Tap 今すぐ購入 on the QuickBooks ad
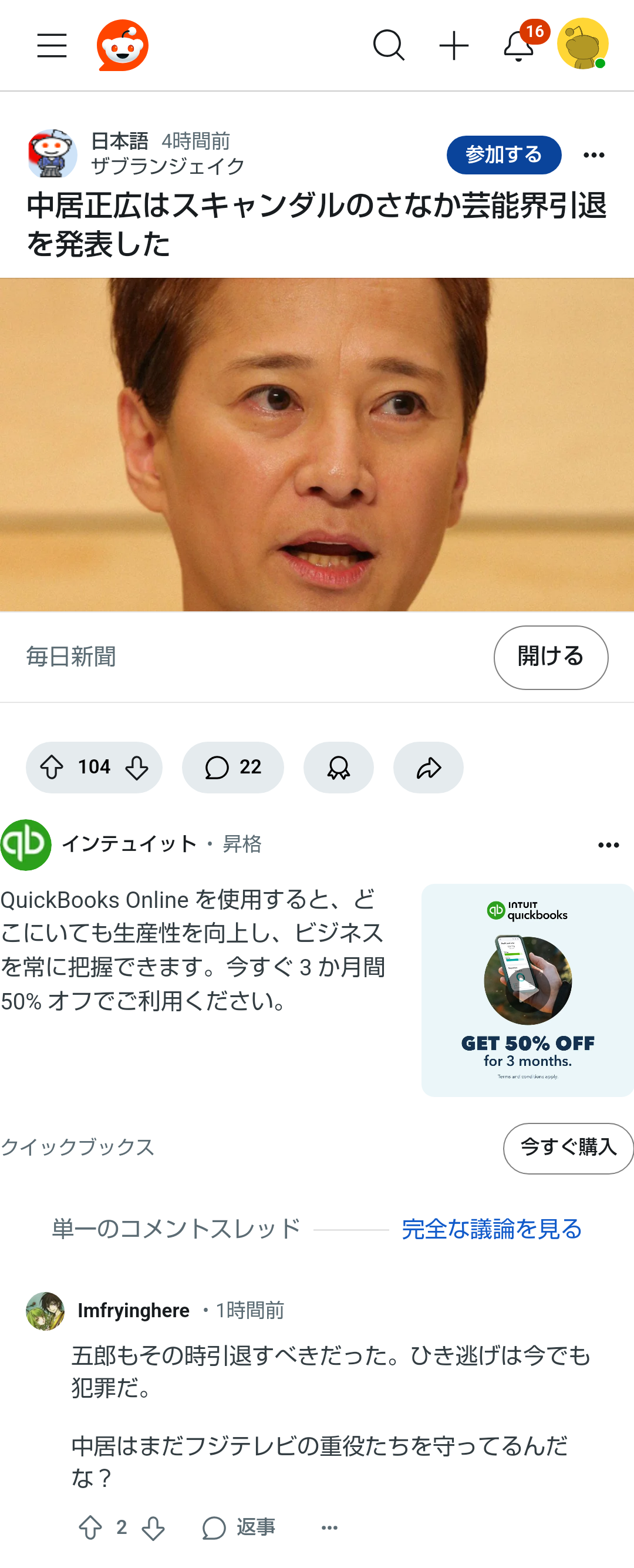 (x=568, y=1148)
